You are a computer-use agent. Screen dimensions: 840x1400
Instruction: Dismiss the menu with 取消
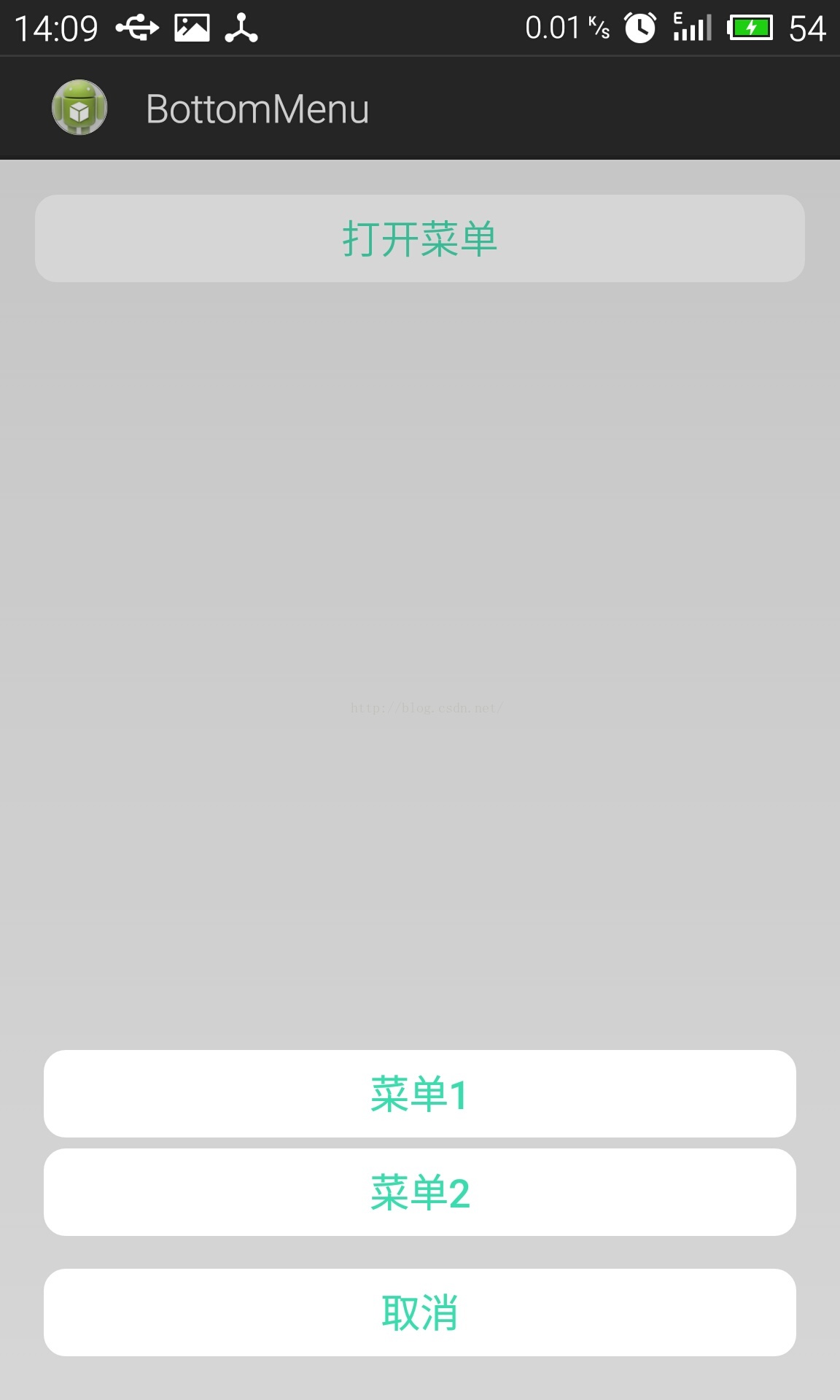[420, 1312]
